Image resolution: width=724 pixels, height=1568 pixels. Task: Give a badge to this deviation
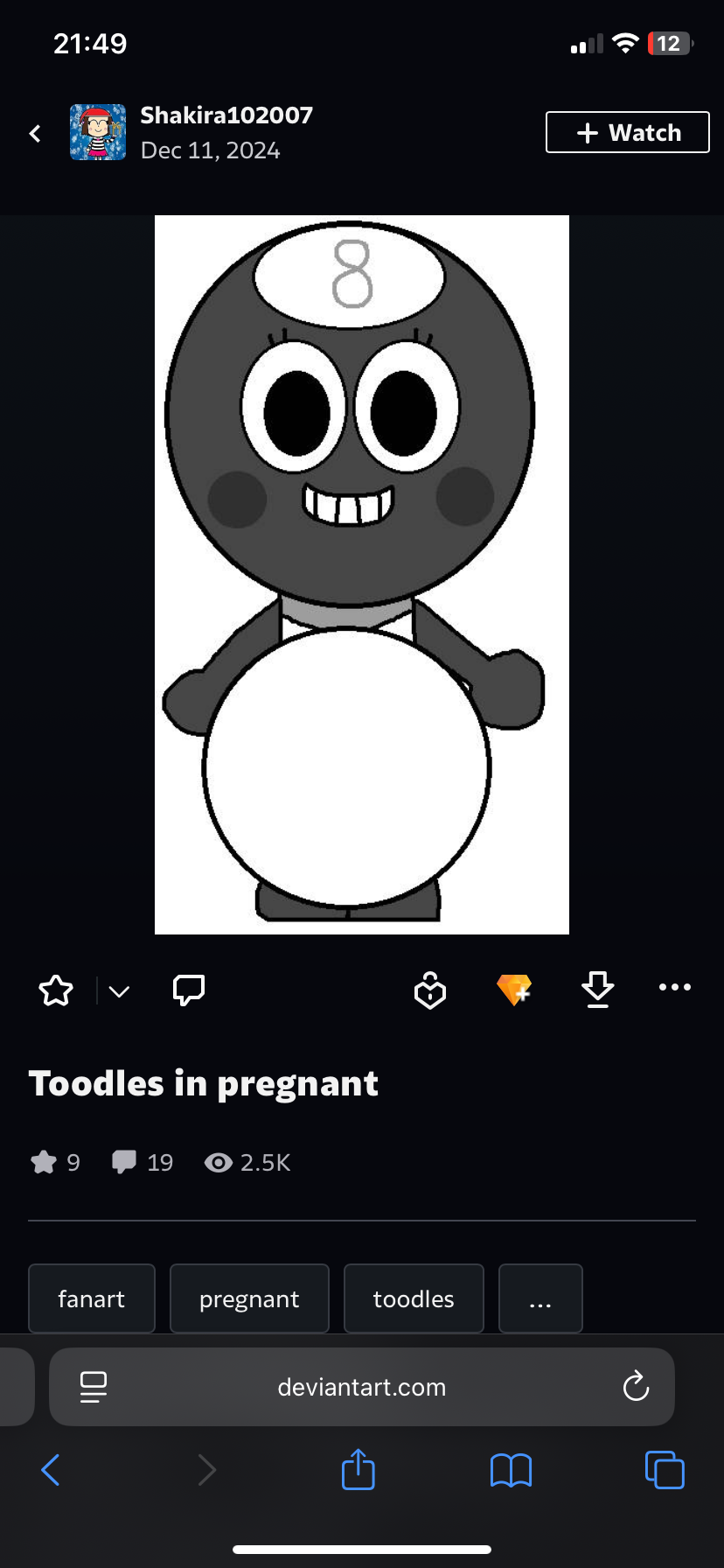(x=429, y=990)
